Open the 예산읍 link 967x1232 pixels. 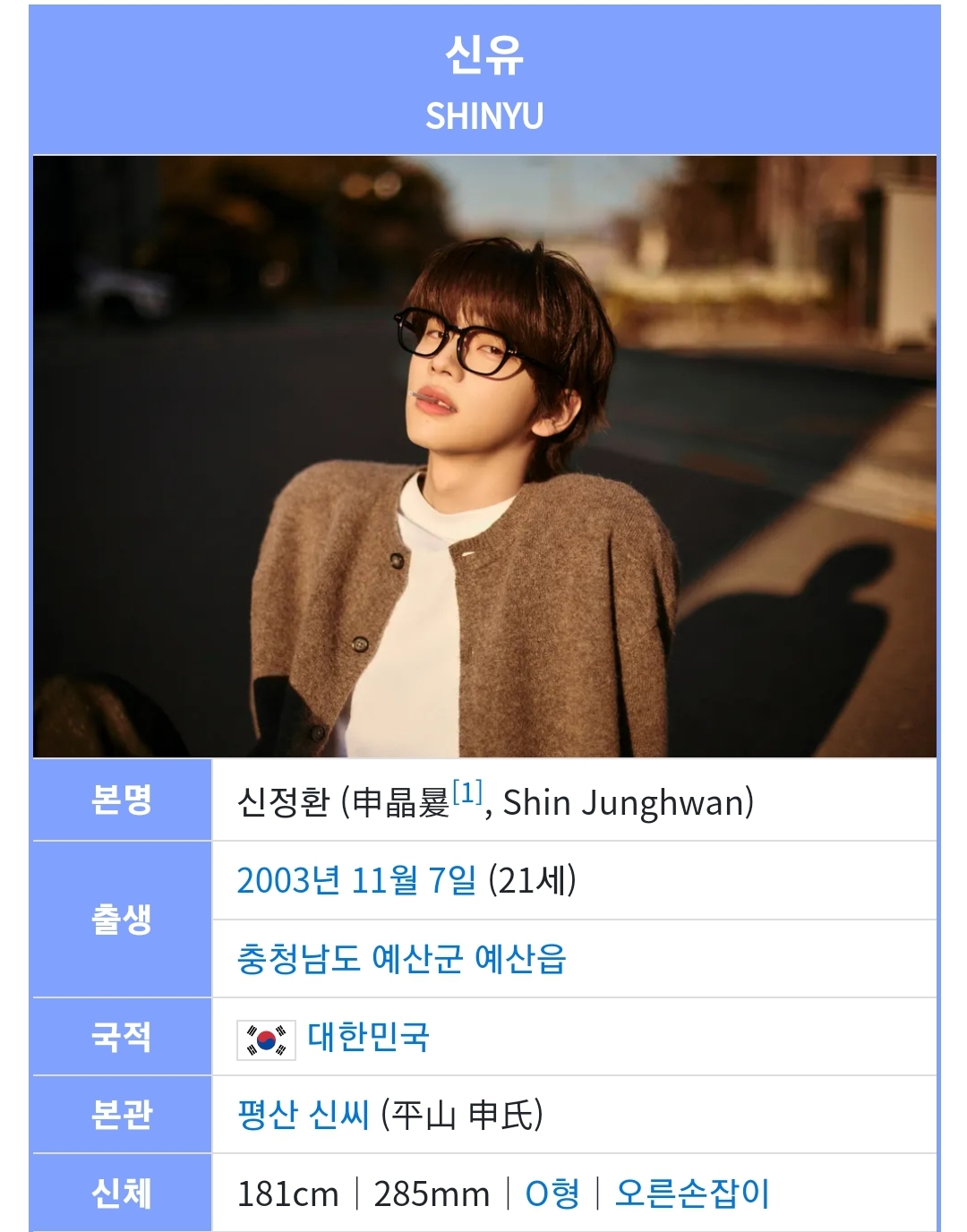[x=520, y=959]
